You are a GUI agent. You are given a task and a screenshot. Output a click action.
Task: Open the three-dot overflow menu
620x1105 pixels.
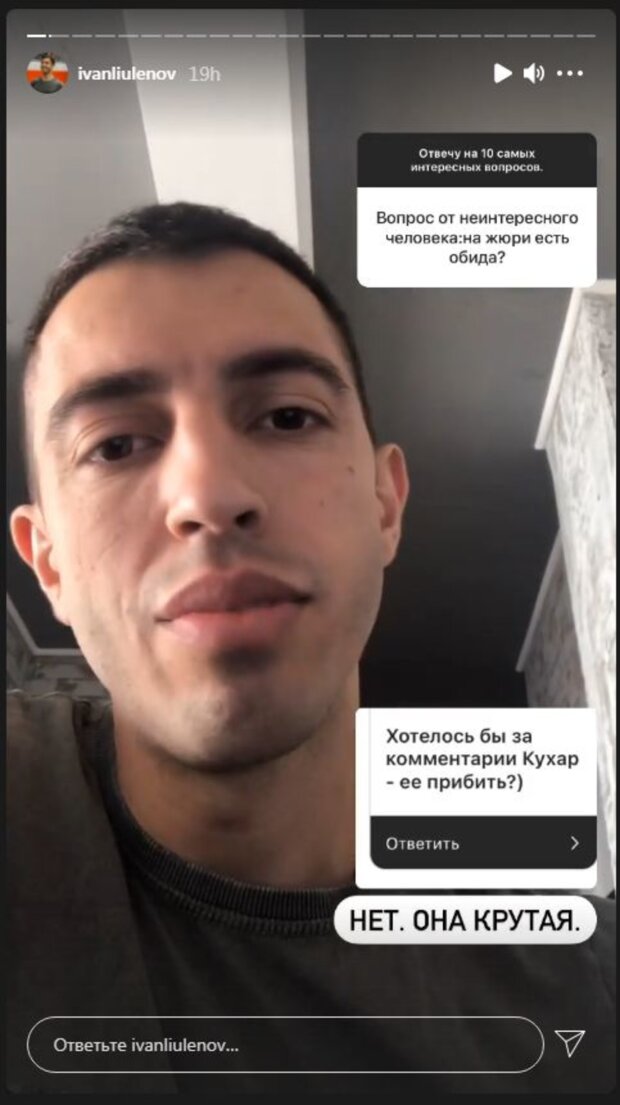(569, 73)
